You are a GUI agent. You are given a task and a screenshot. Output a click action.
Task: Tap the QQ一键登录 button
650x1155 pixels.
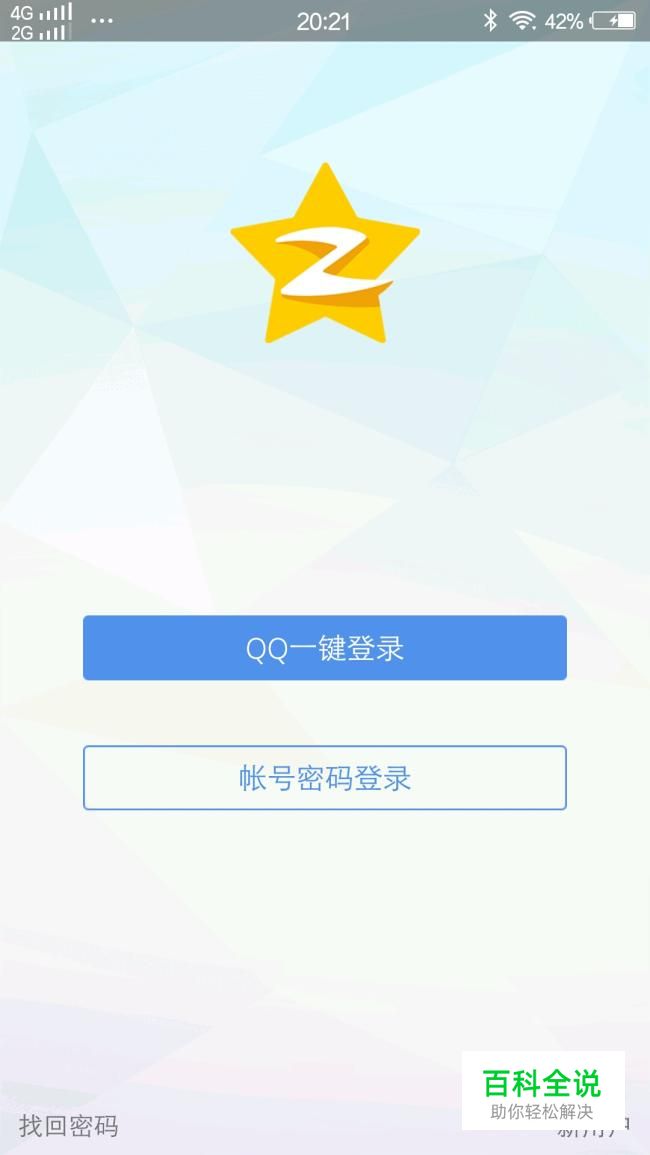pyautogui.click(x=324, y=648)
